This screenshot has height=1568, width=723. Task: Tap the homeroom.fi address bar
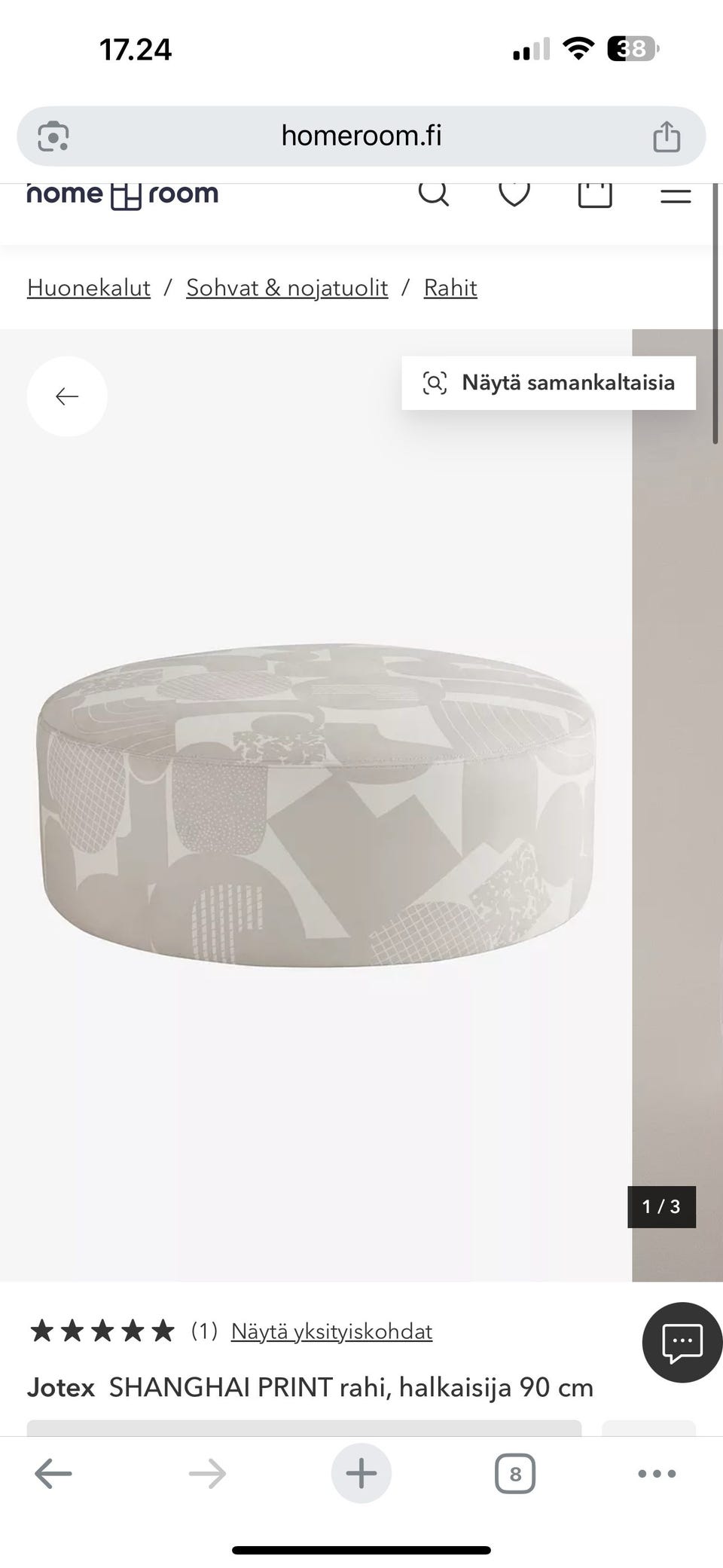[361, 136]
